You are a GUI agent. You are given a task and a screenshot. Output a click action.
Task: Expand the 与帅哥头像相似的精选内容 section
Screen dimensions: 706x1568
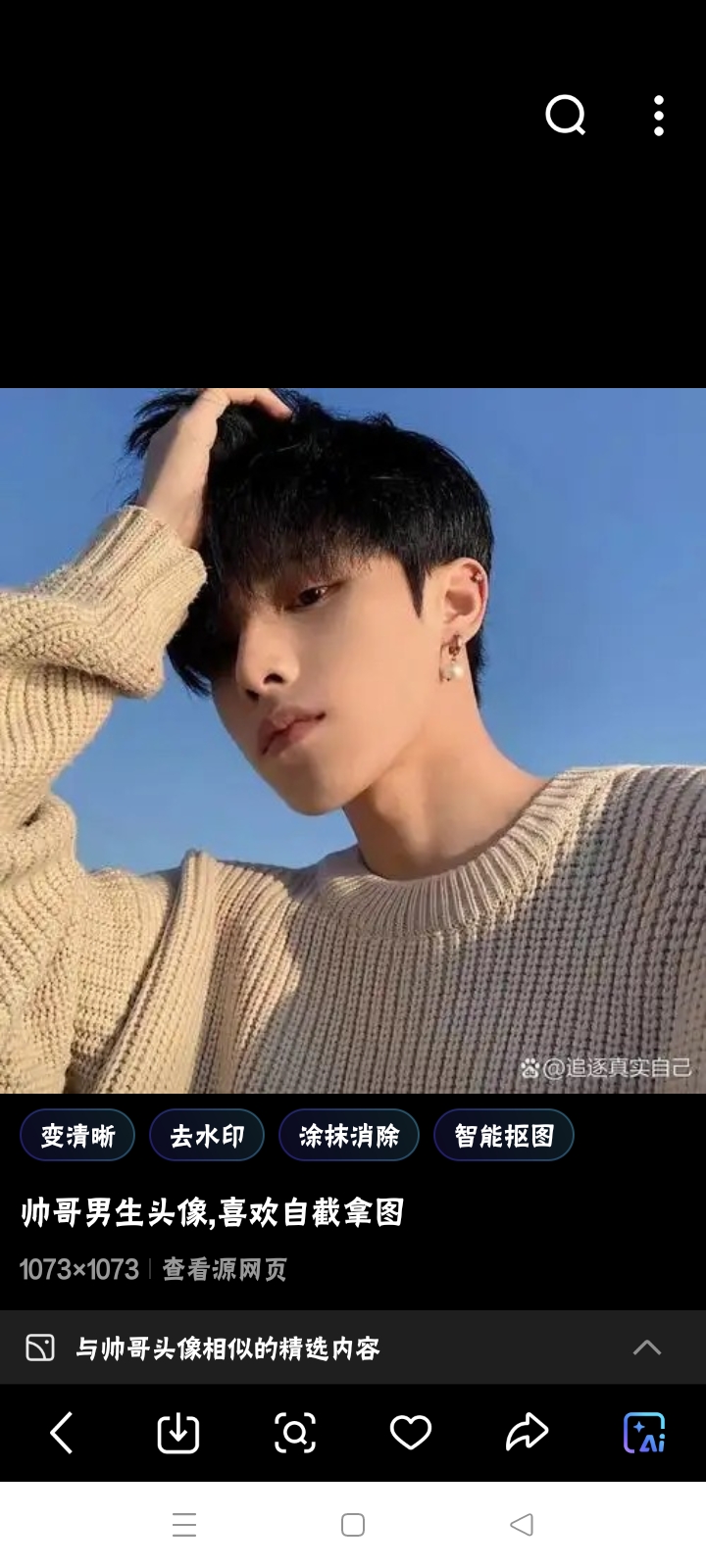point(646,1347)
